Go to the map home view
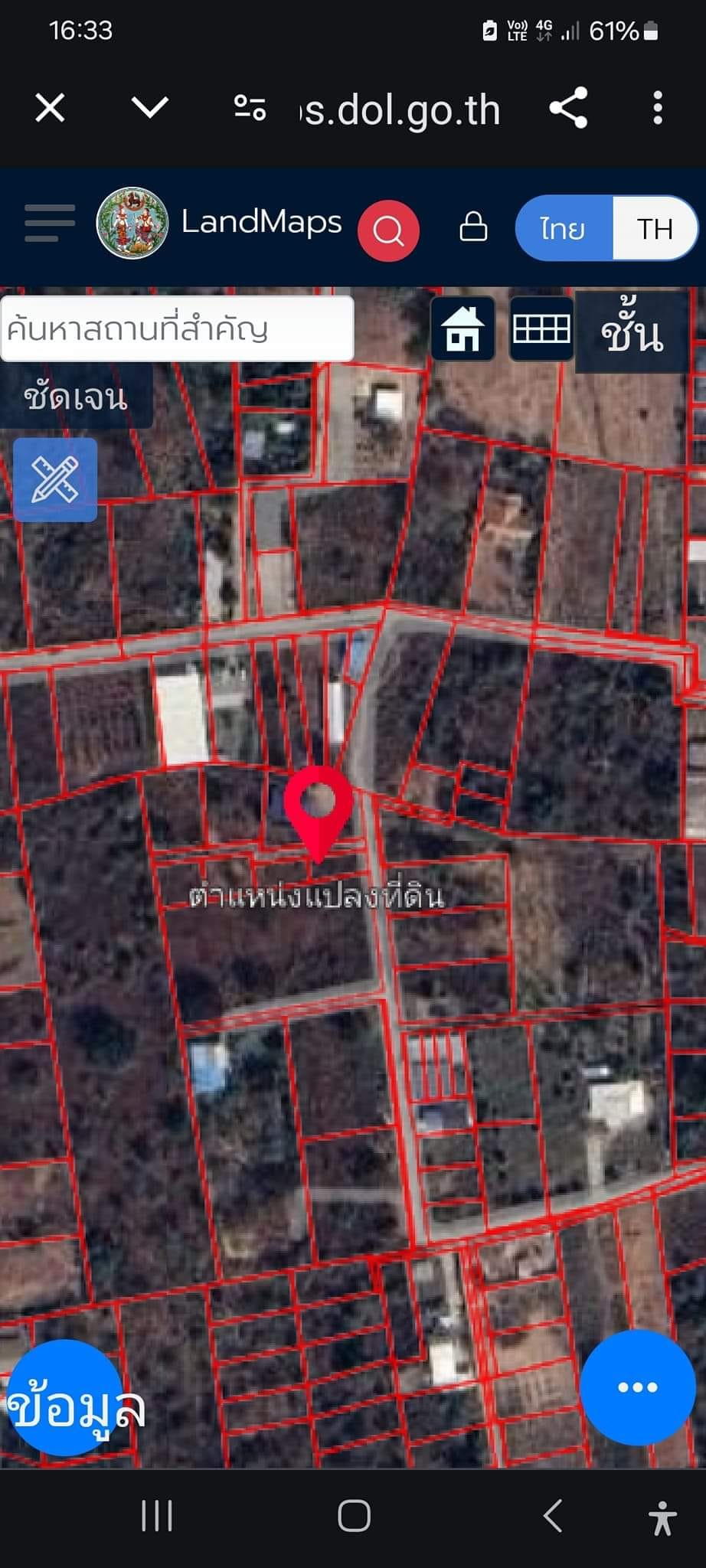The image size is (706, 1568). pos(463,328)
